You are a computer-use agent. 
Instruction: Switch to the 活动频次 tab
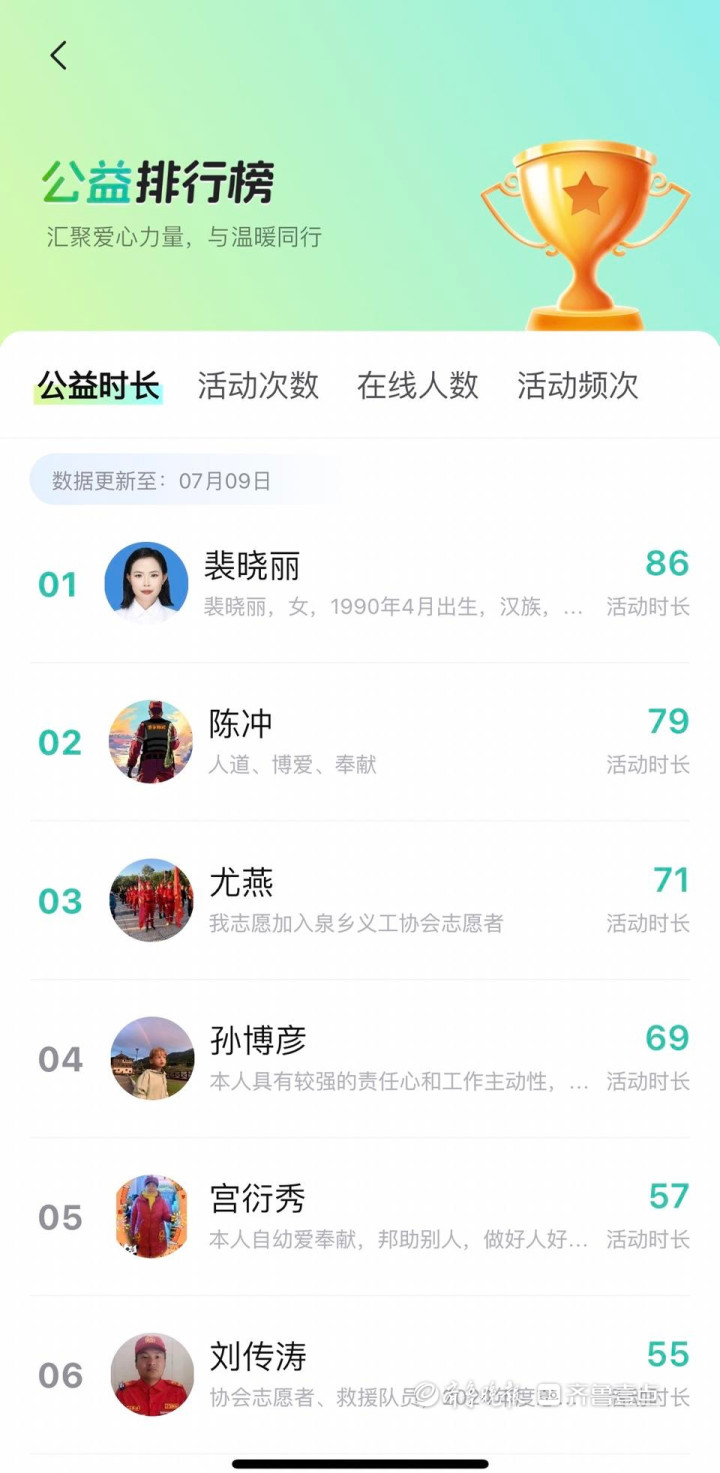[577, 386]
